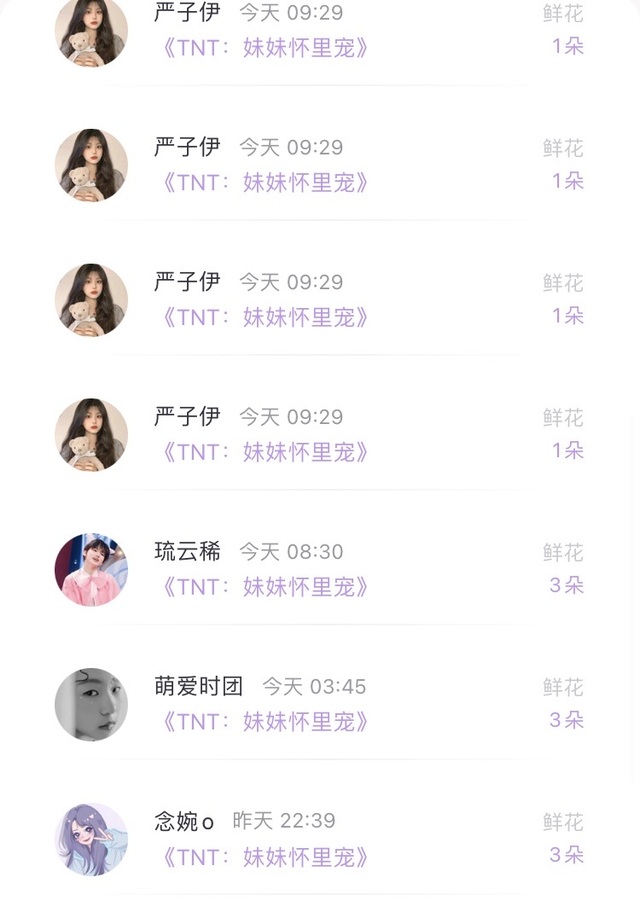Follow the book link under 念婉o
This screenshot has width=640, height=918.
(x=265, y=856)
